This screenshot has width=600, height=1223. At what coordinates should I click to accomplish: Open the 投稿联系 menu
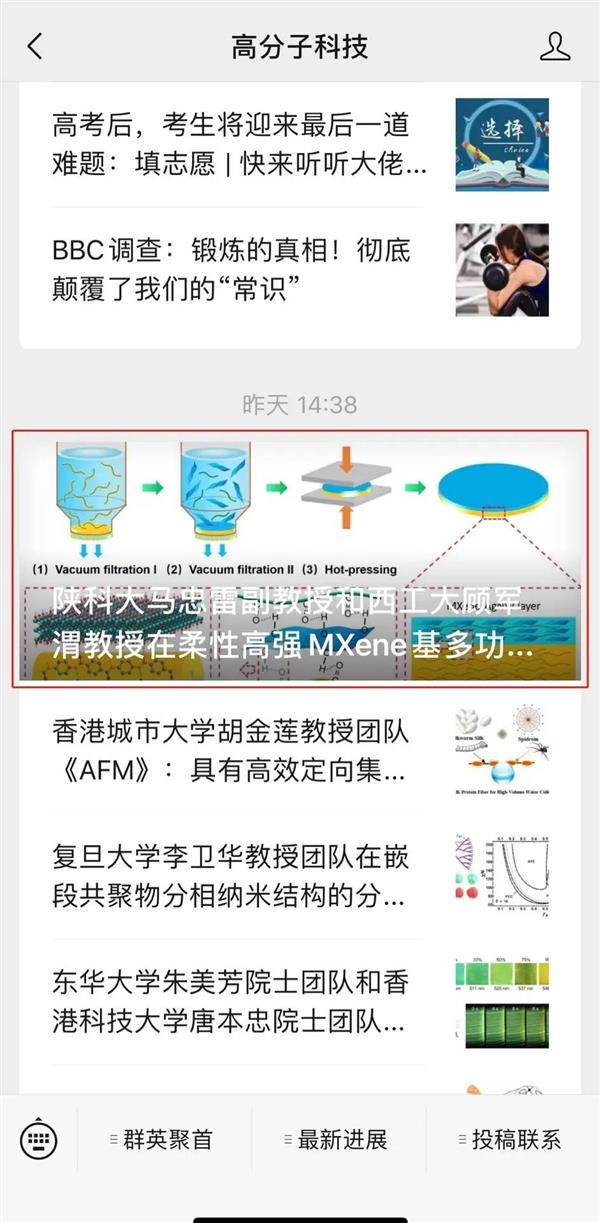tap(514, 1139)
